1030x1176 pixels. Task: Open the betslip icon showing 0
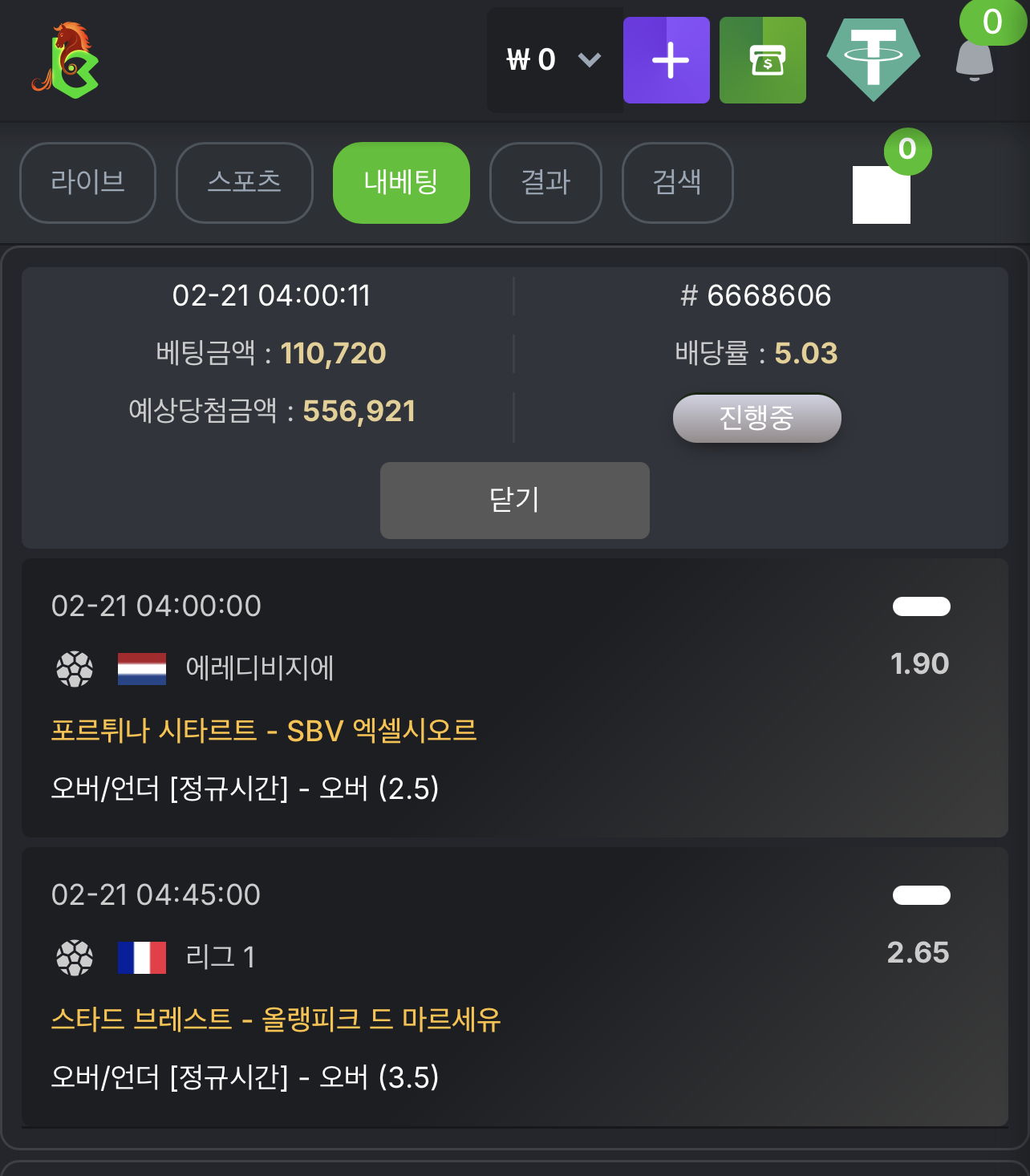882,193
